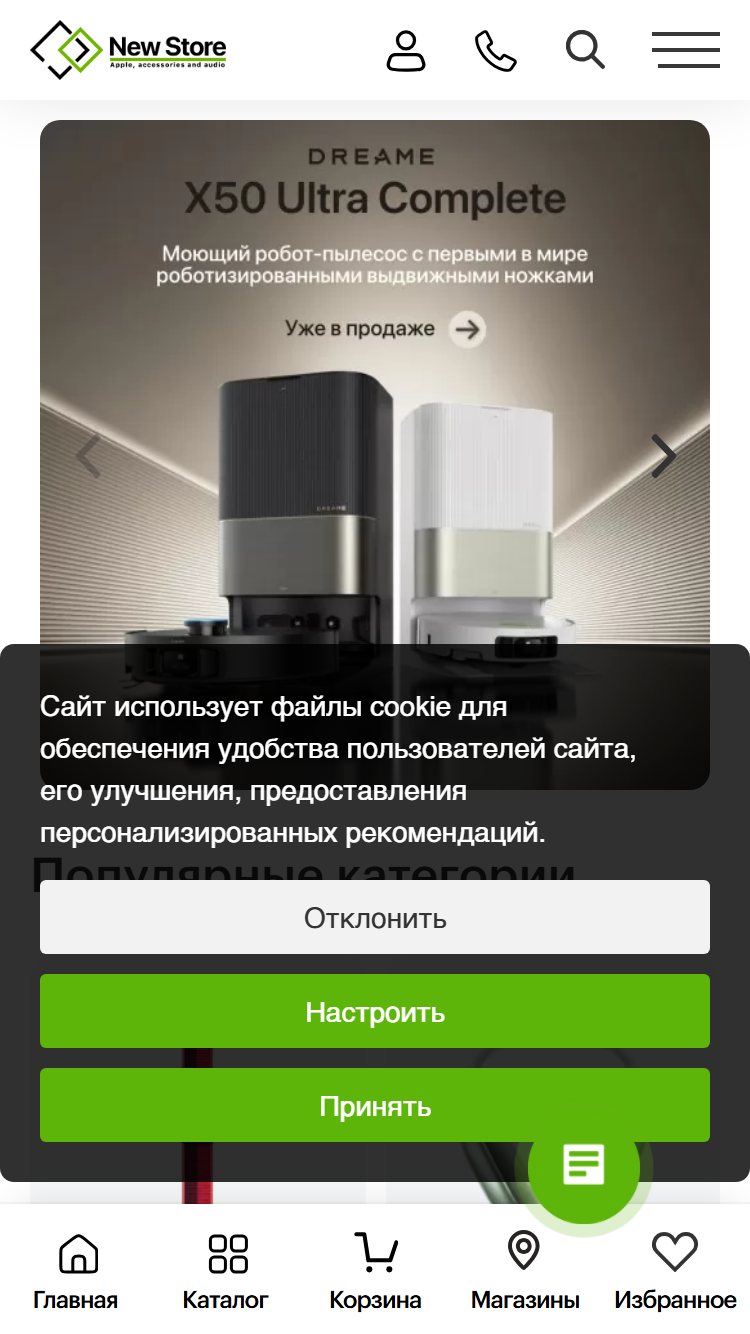Open the Магазины stores tab
Image resolution: width=750 pixels, height=1334 pixels.
(x=525, y=1271)
